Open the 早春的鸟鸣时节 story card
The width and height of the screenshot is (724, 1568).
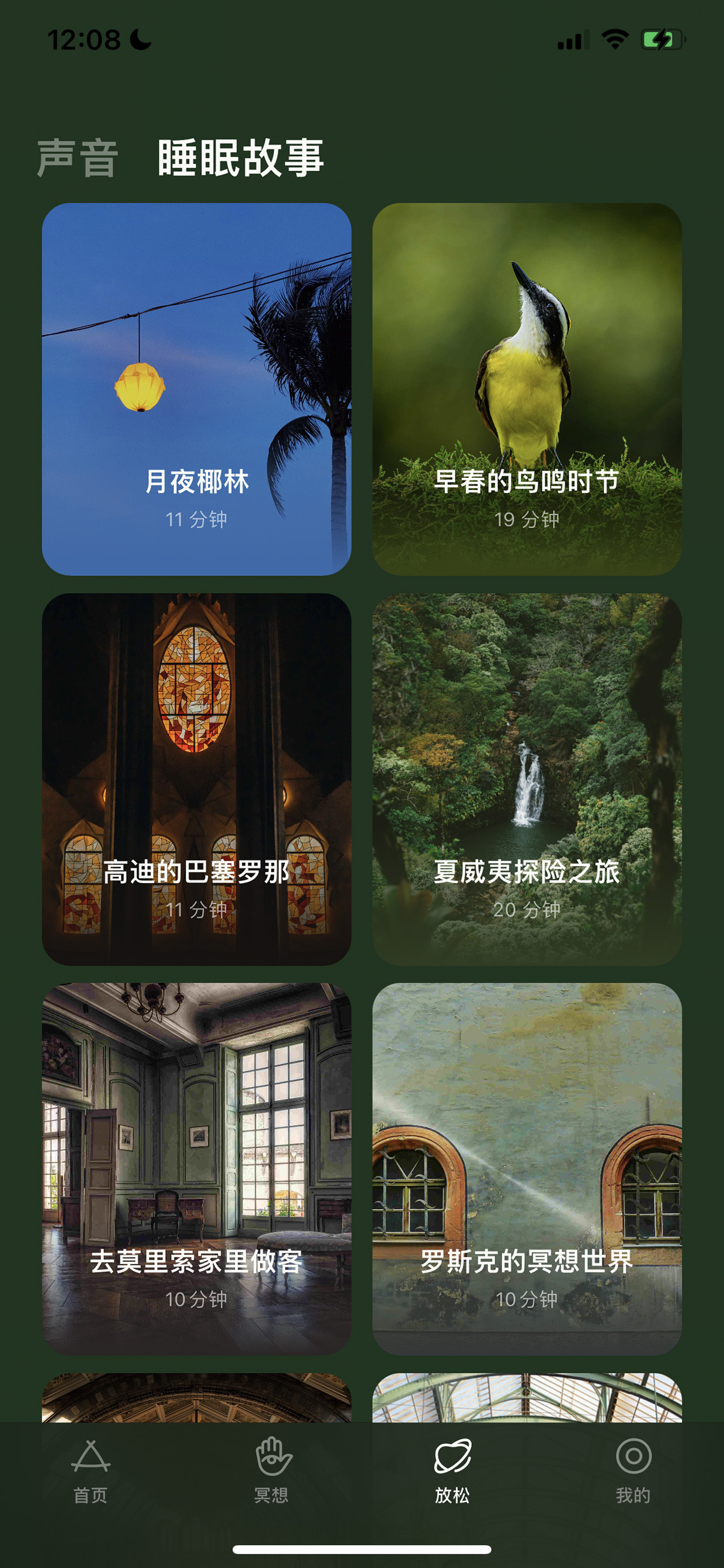(x=527, y=389)
